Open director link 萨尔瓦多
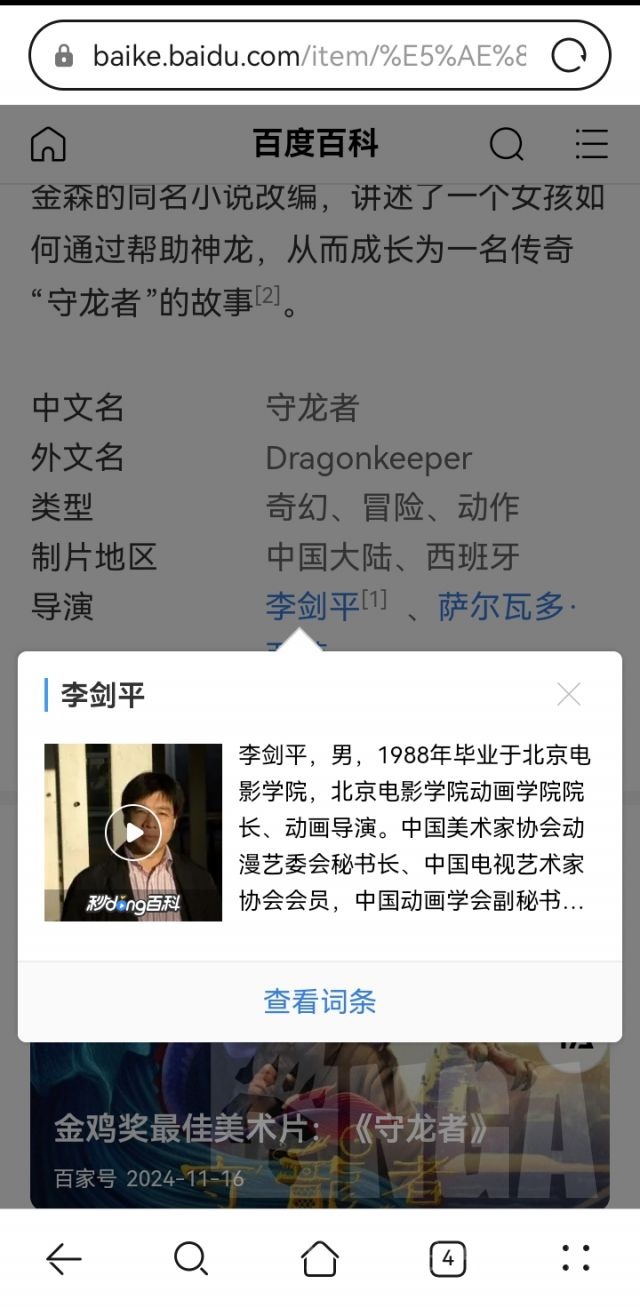Screen dimensions: 640x1308 point(508,607)
